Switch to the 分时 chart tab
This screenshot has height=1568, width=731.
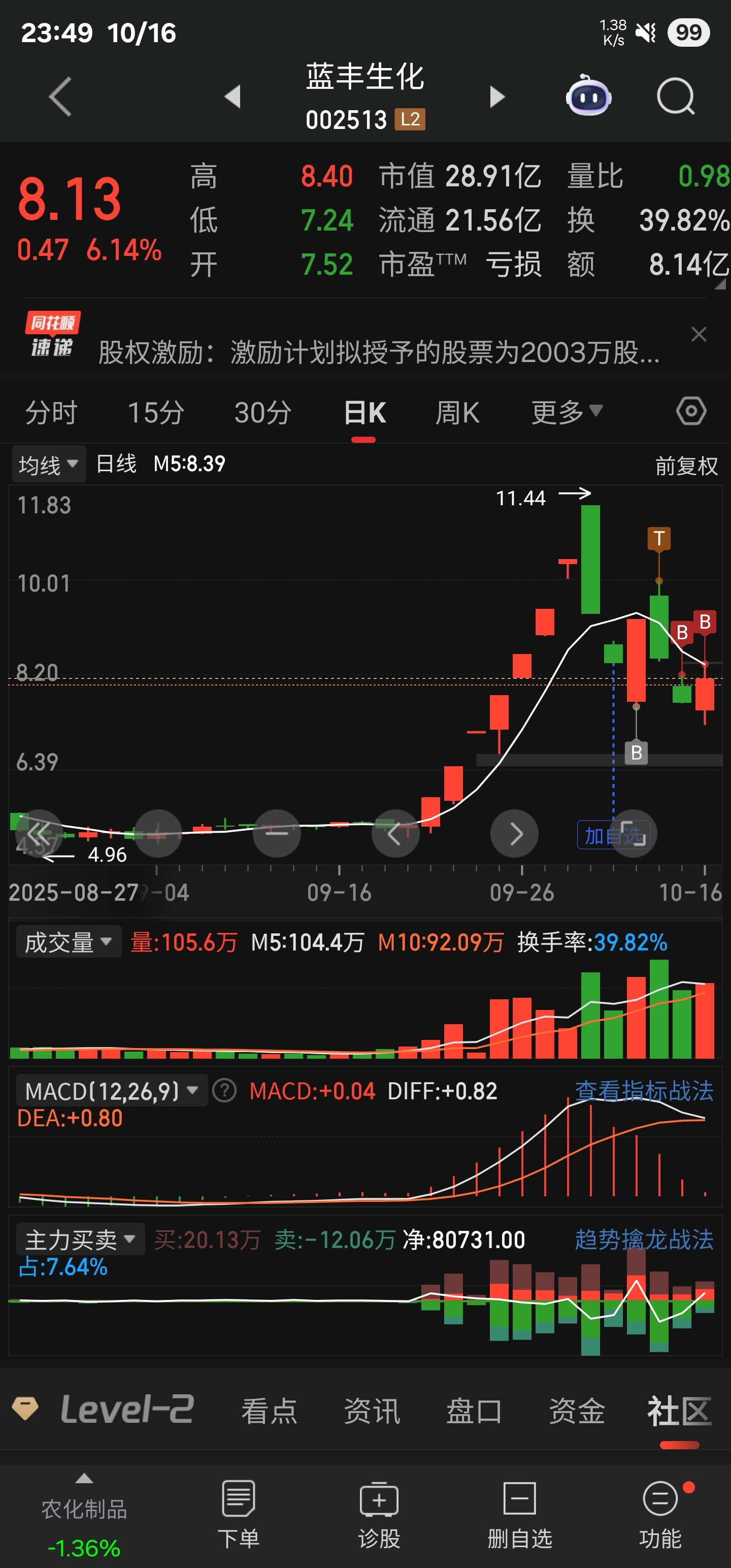point(51,413)
